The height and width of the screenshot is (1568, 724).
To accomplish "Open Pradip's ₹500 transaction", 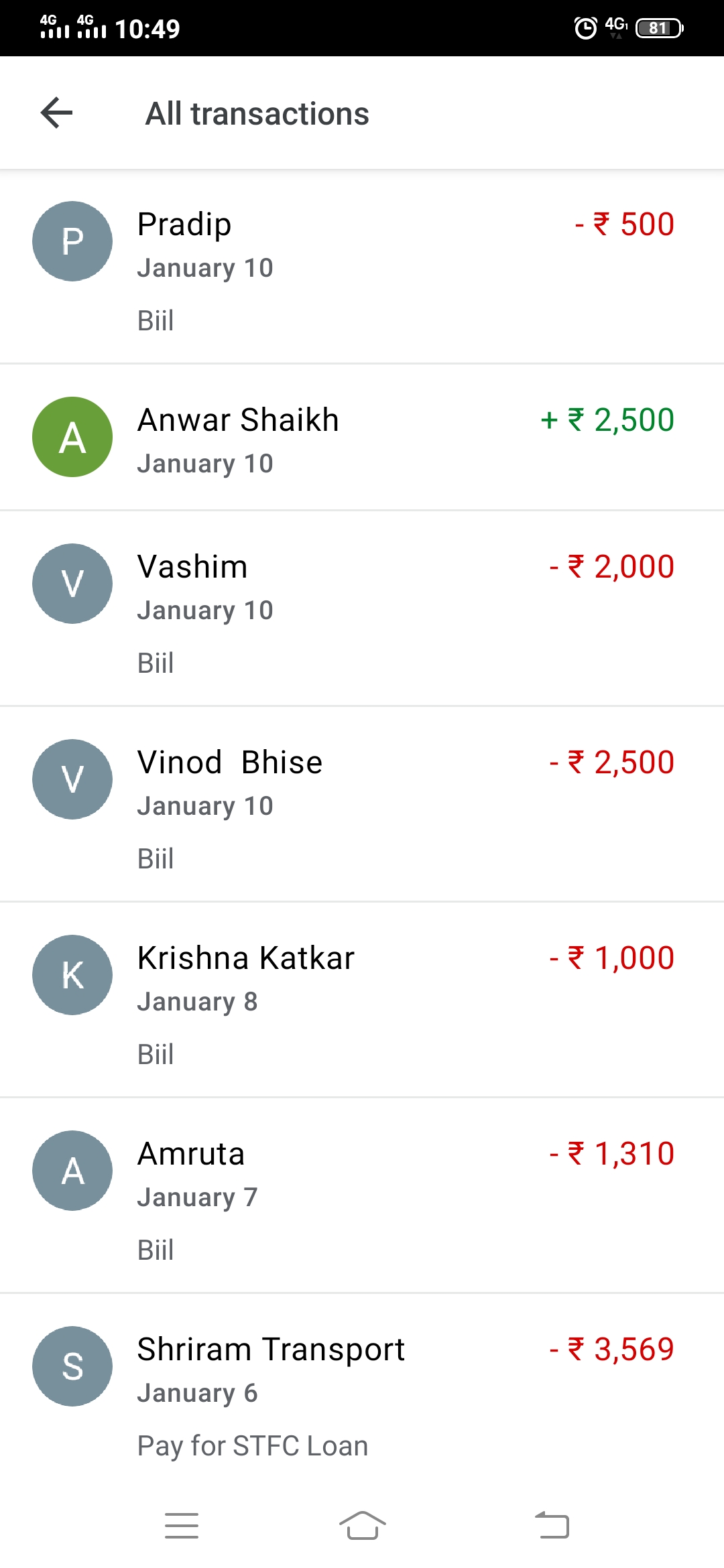I will point(362,267).
